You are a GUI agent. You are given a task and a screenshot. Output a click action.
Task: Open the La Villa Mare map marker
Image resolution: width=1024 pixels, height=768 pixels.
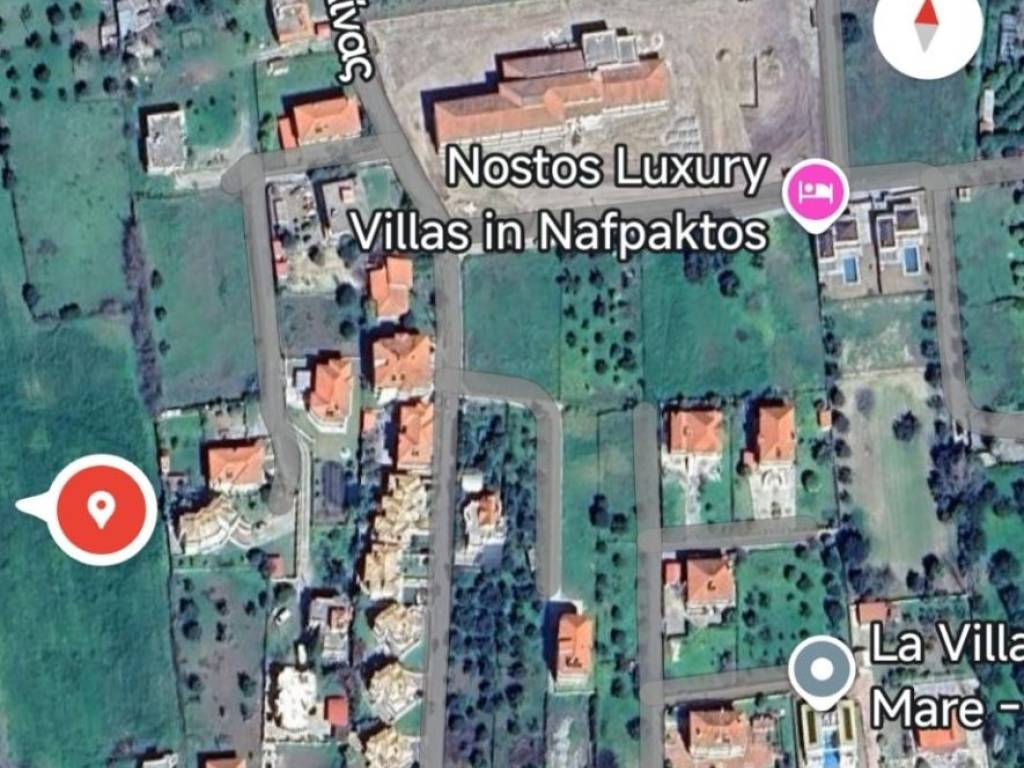[822, 669]
